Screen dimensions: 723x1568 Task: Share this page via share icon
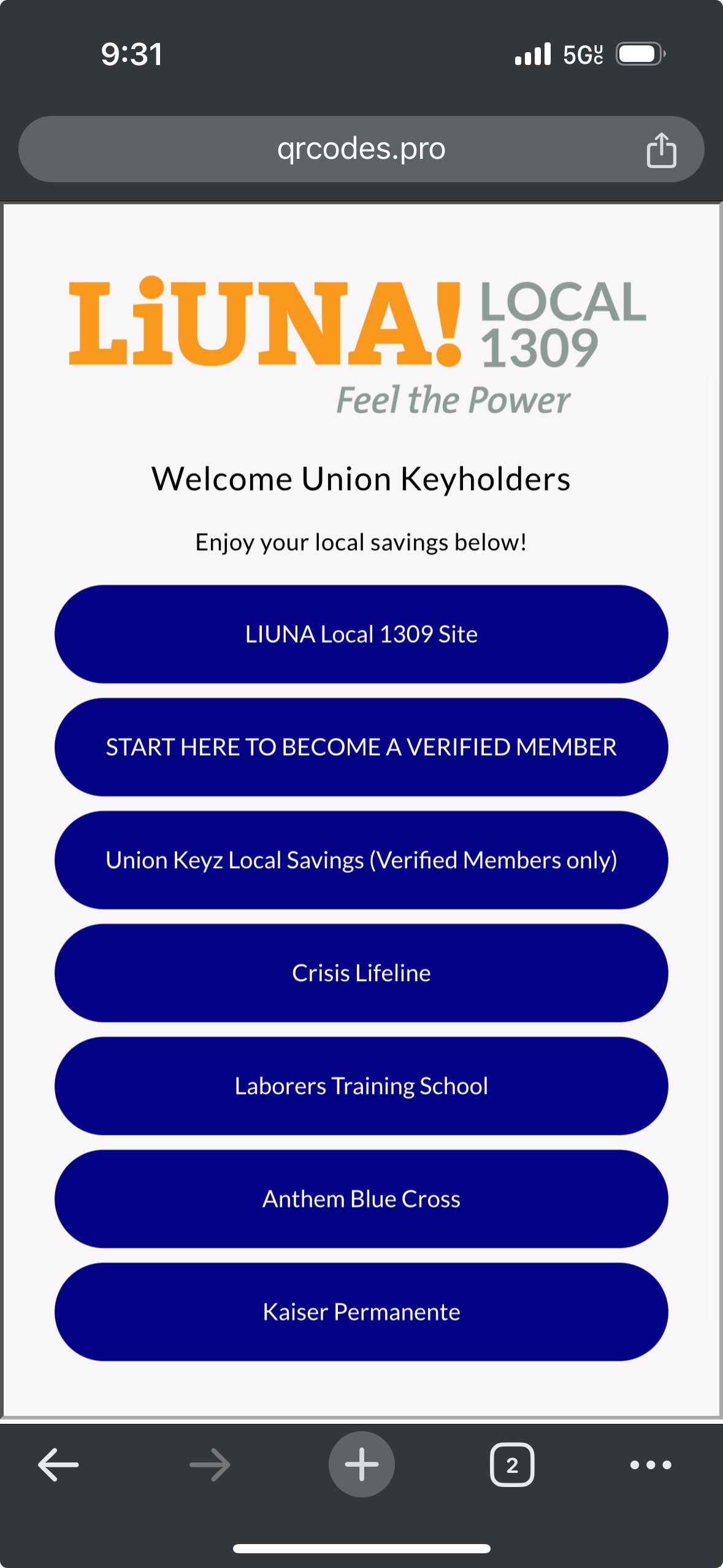pos(661,150)
